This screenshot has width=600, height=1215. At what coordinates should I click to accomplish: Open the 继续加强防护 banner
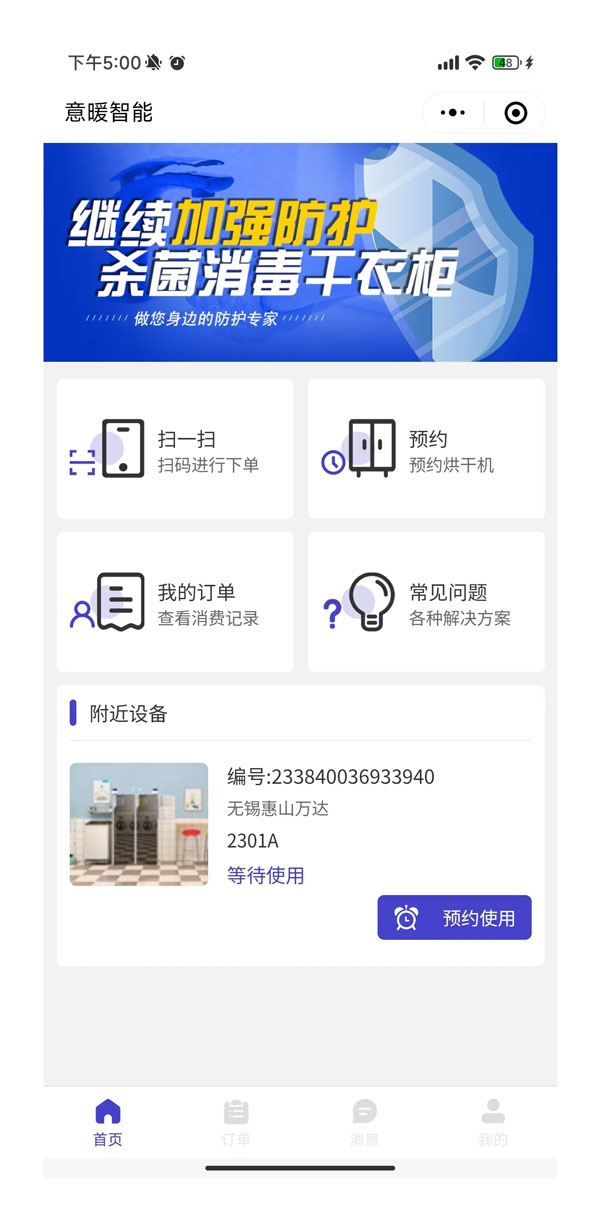pos(300,252)
